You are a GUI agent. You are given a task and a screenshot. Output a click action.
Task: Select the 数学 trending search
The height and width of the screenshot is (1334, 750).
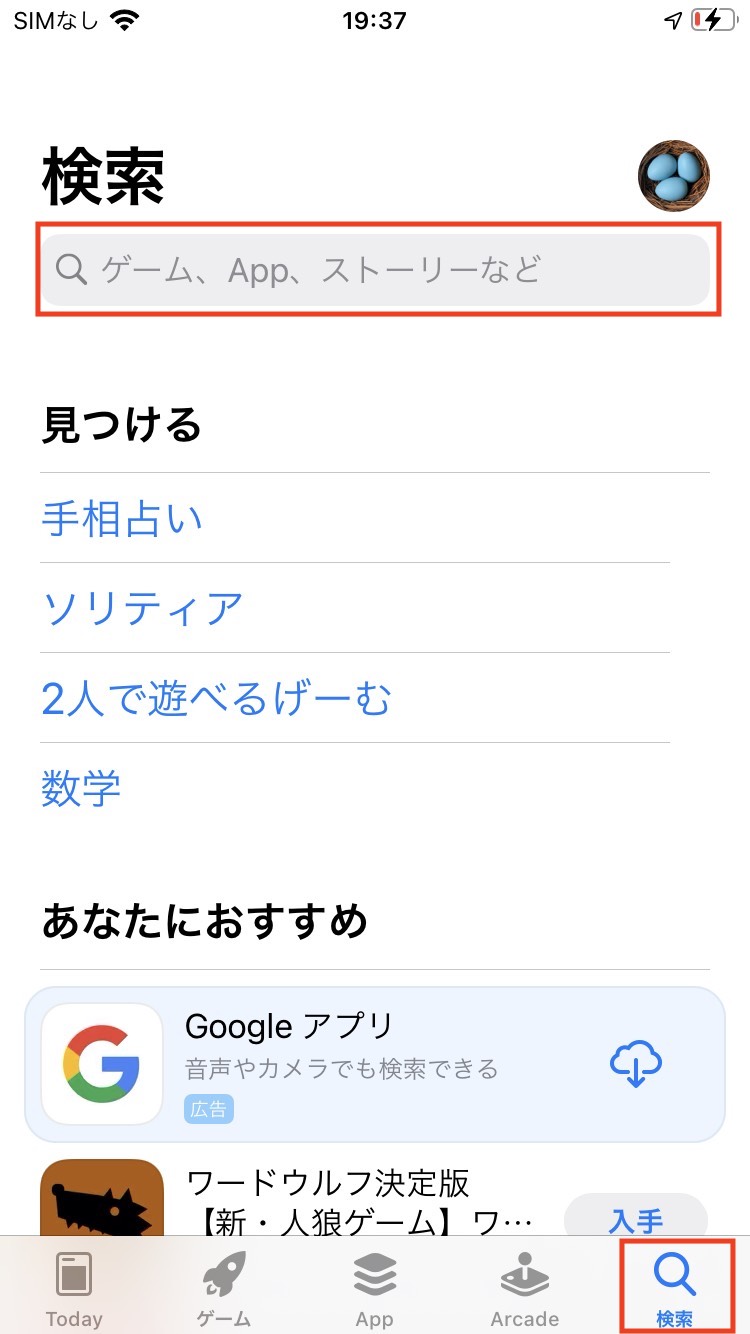pyautogui.click(x=81, y=789)
